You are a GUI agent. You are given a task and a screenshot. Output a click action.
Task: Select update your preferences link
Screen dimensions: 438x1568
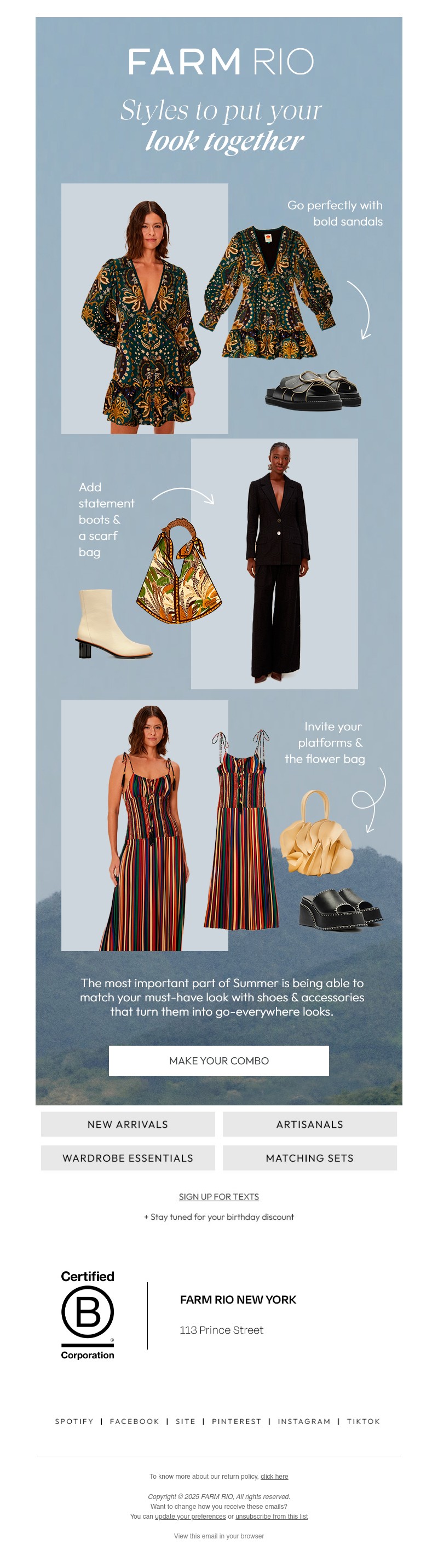(191, 1516)
